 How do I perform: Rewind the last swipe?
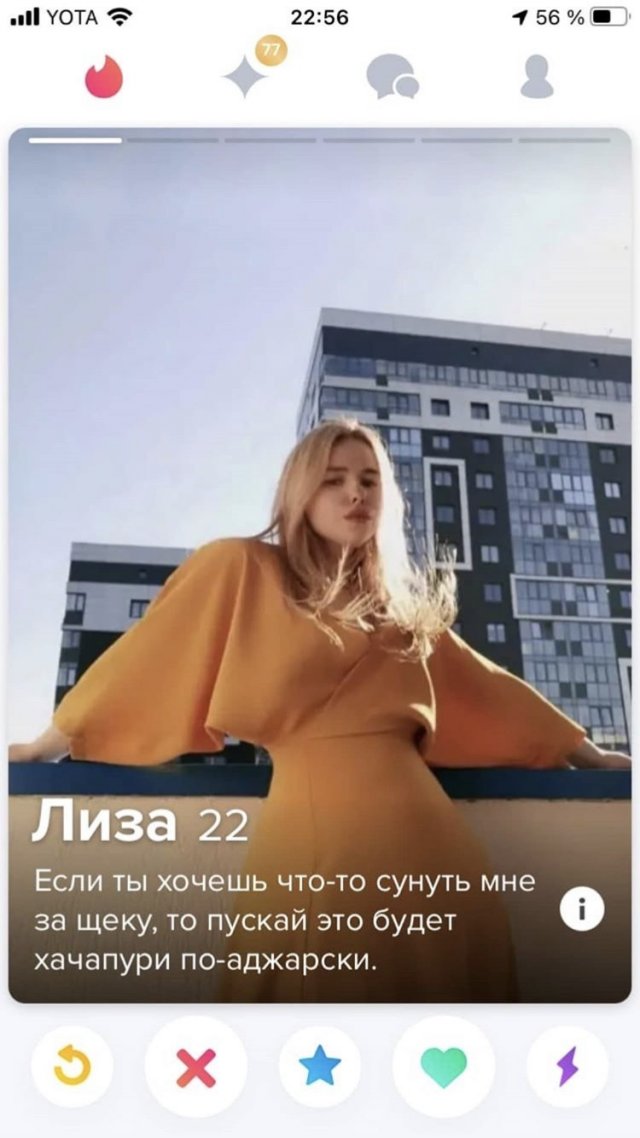pos(72,1067)
